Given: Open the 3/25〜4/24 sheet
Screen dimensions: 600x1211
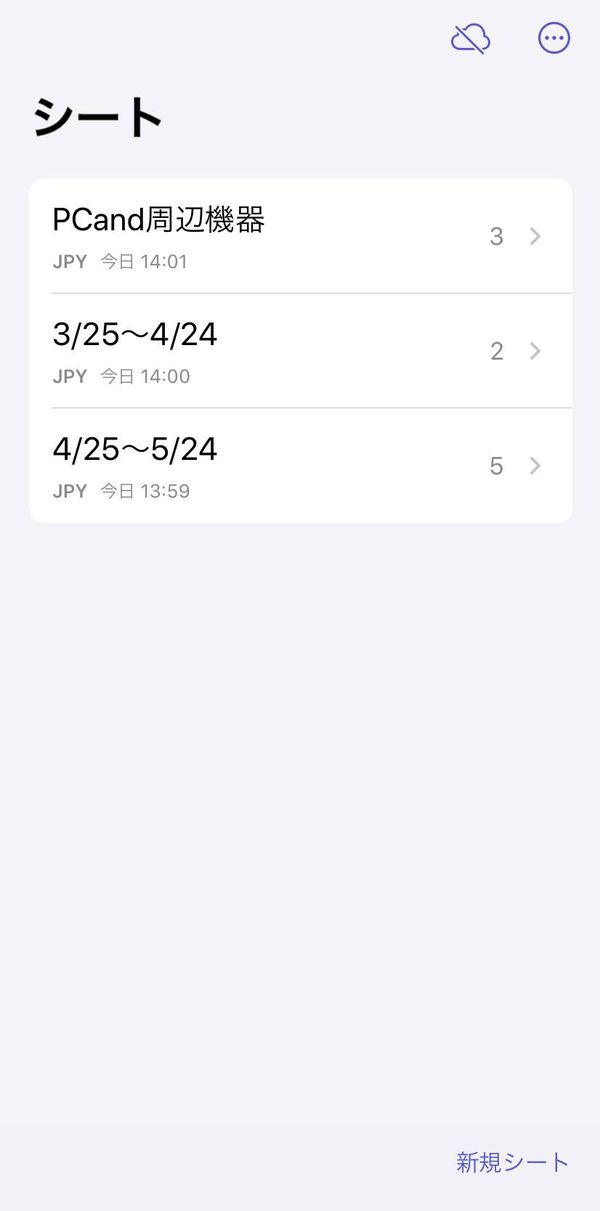Looking at the screenshot, I should (x=301, y=351).
